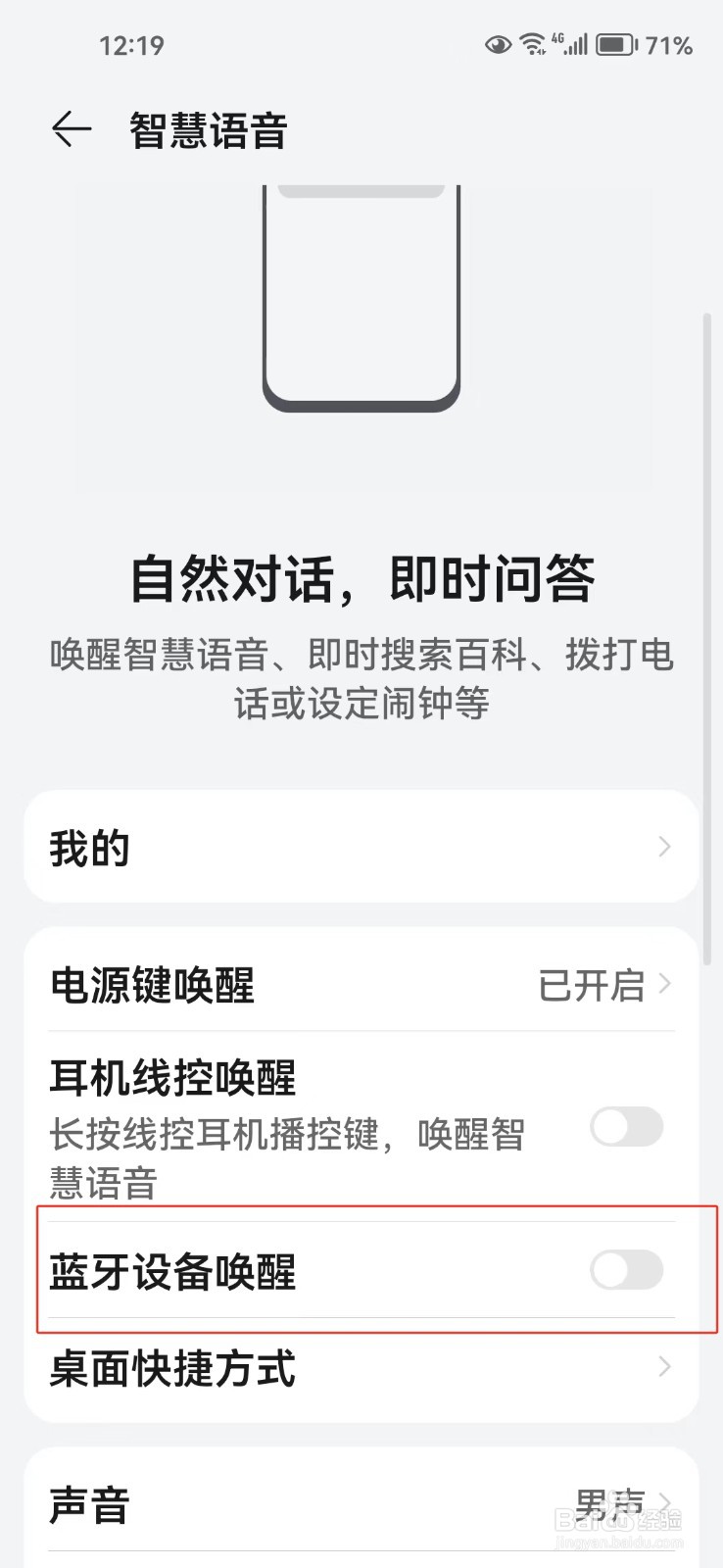Click the WiFi icon in the status bar
The height and width of the screenshot is (1568, 723).
tap(532, 44)
